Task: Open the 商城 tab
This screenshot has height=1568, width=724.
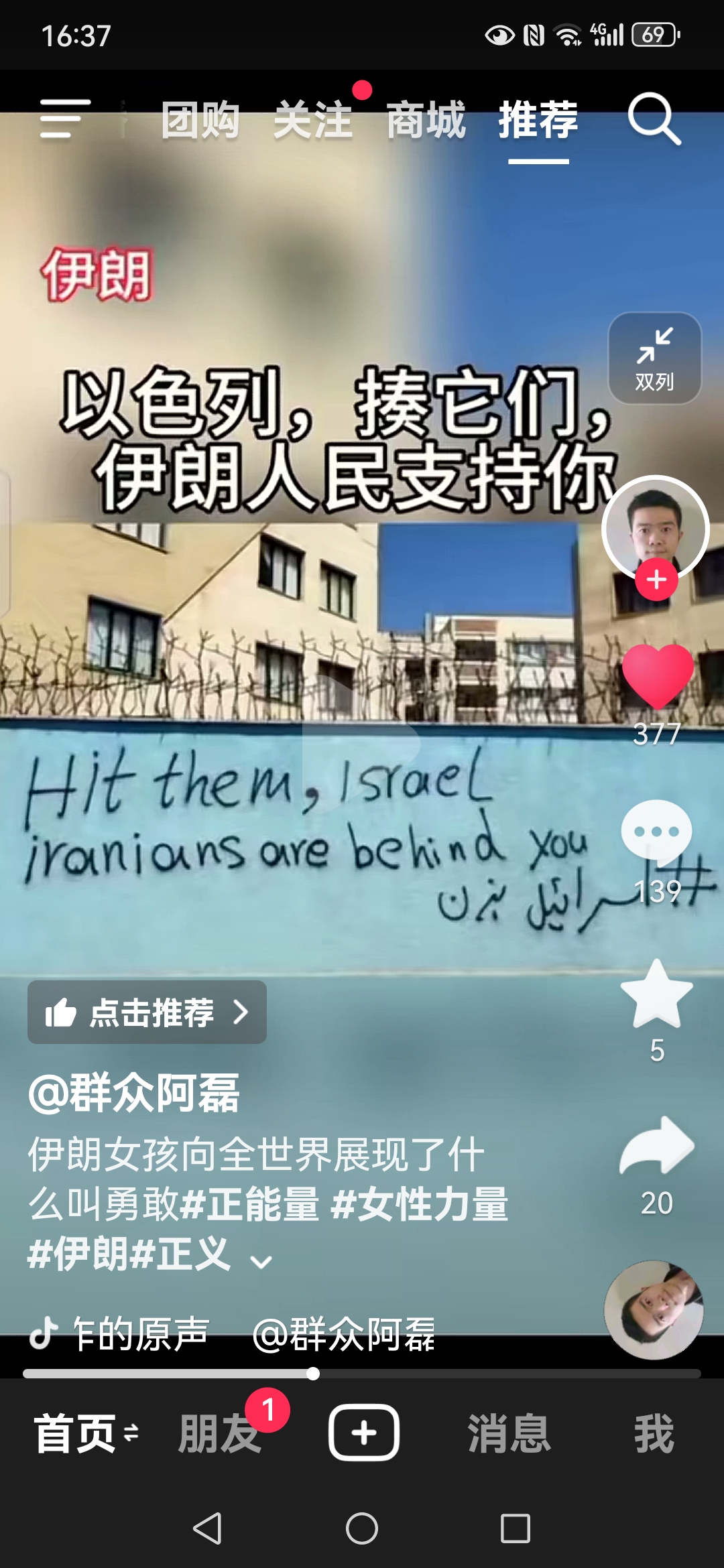Action: point(426,121)
